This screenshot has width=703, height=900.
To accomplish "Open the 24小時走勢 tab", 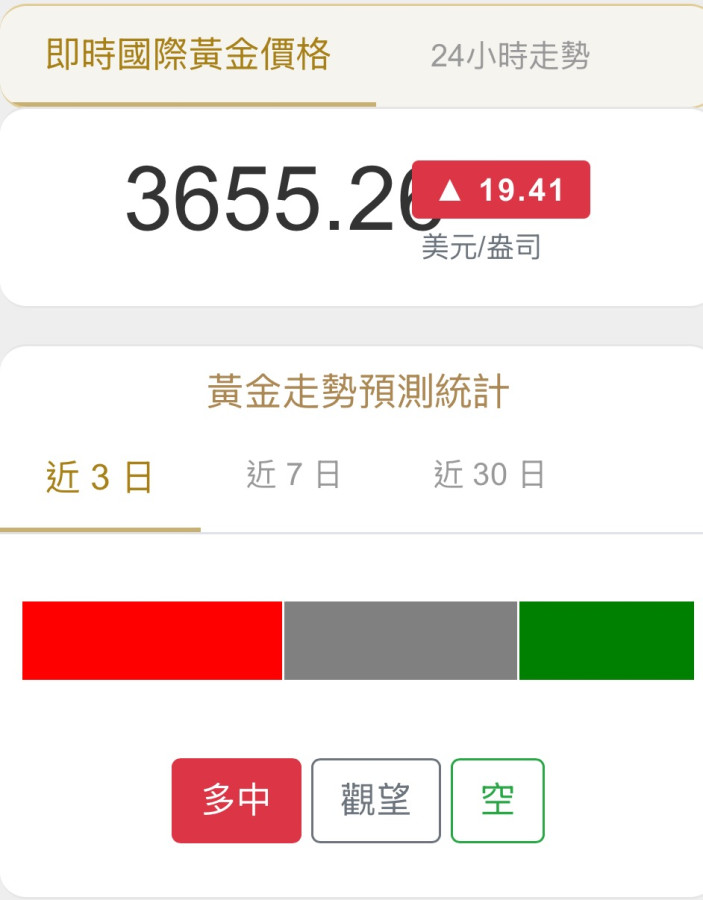I will click(x=510, y=56).
